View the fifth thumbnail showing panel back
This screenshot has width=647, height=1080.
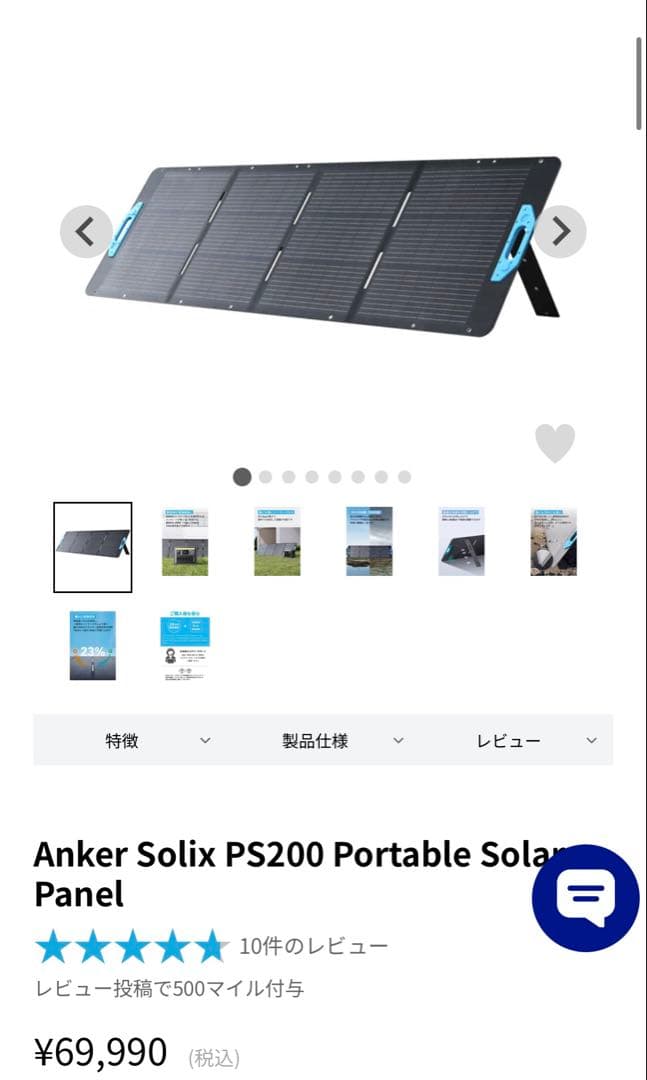(461, 541)
